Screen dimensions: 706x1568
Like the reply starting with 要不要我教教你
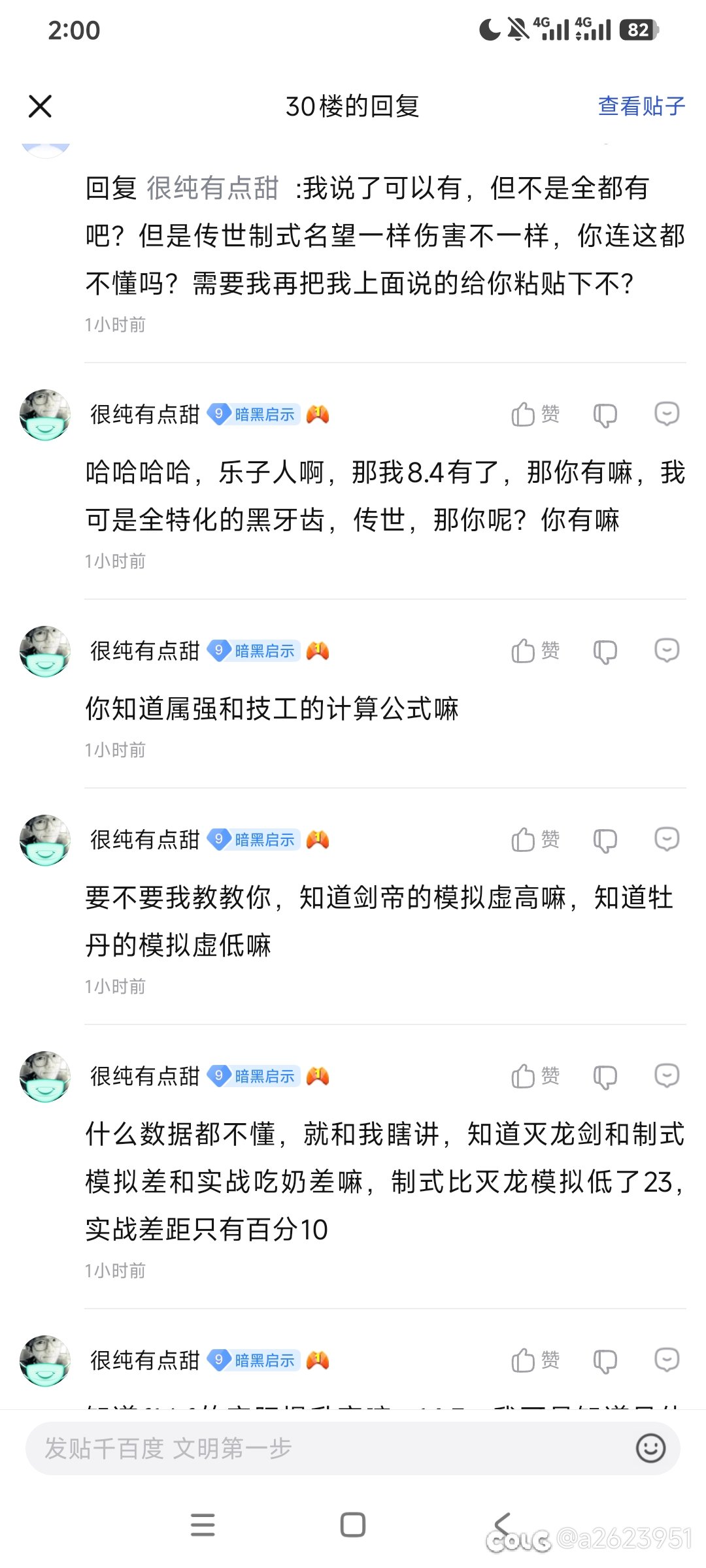coord(535,840)
